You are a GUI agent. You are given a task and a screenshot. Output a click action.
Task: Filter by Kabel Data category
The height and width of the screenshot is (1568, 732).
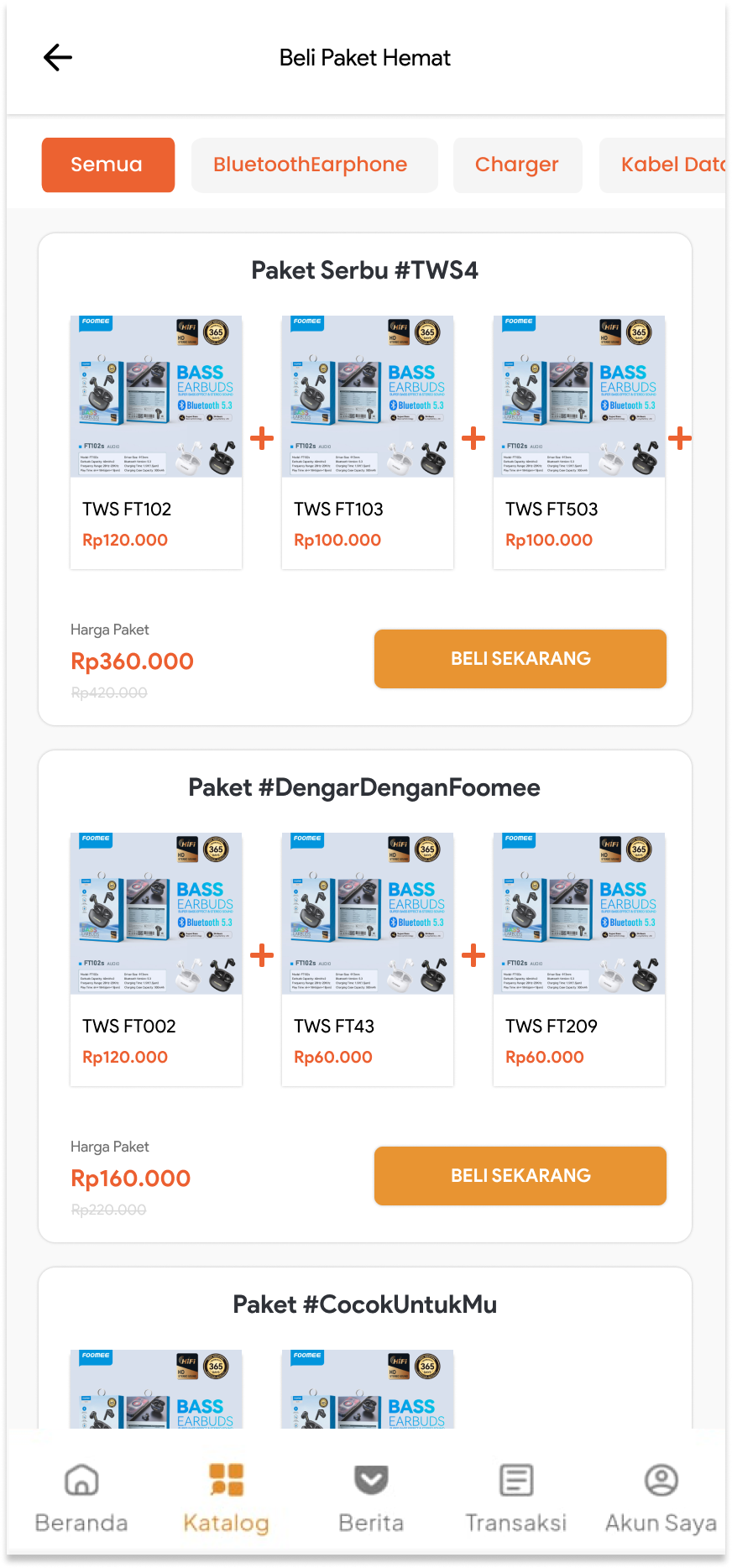[x=667, y=165]
